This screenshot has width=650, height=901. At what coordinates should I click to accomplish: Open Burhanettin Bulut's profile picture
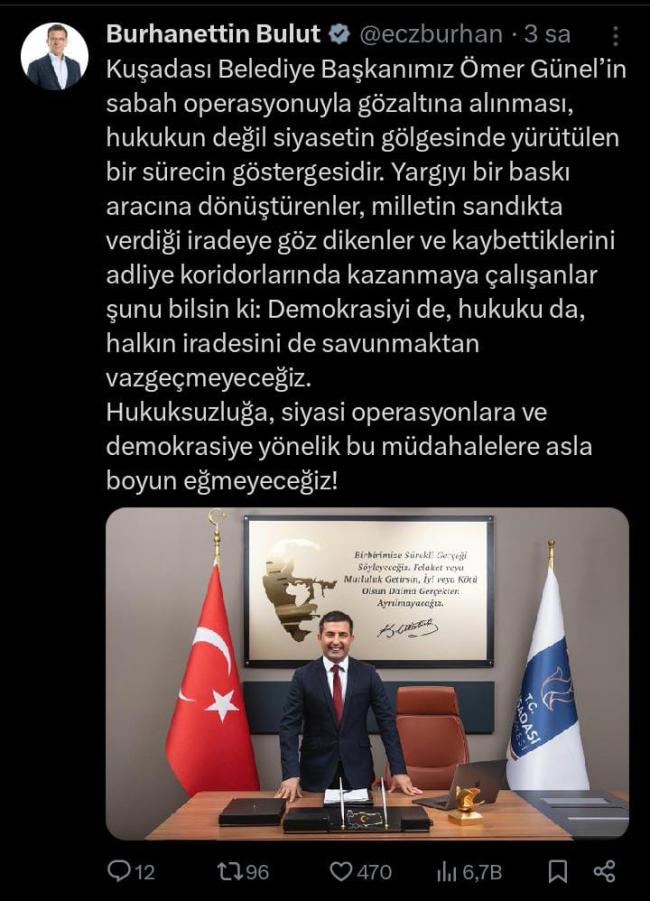(55, 58)
